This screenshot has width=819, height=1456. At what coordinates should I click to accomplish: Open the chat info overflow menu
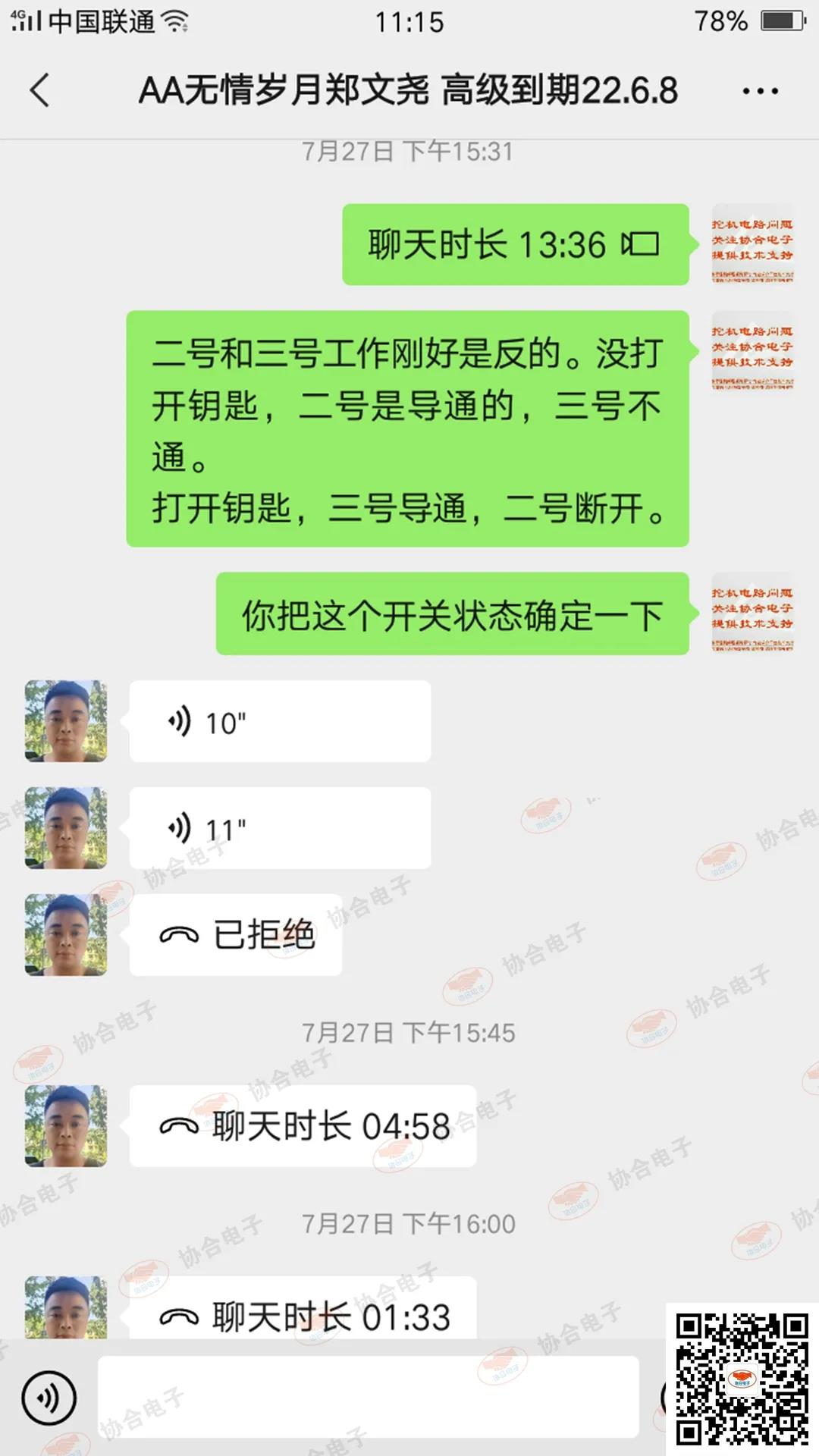[760, 92]
